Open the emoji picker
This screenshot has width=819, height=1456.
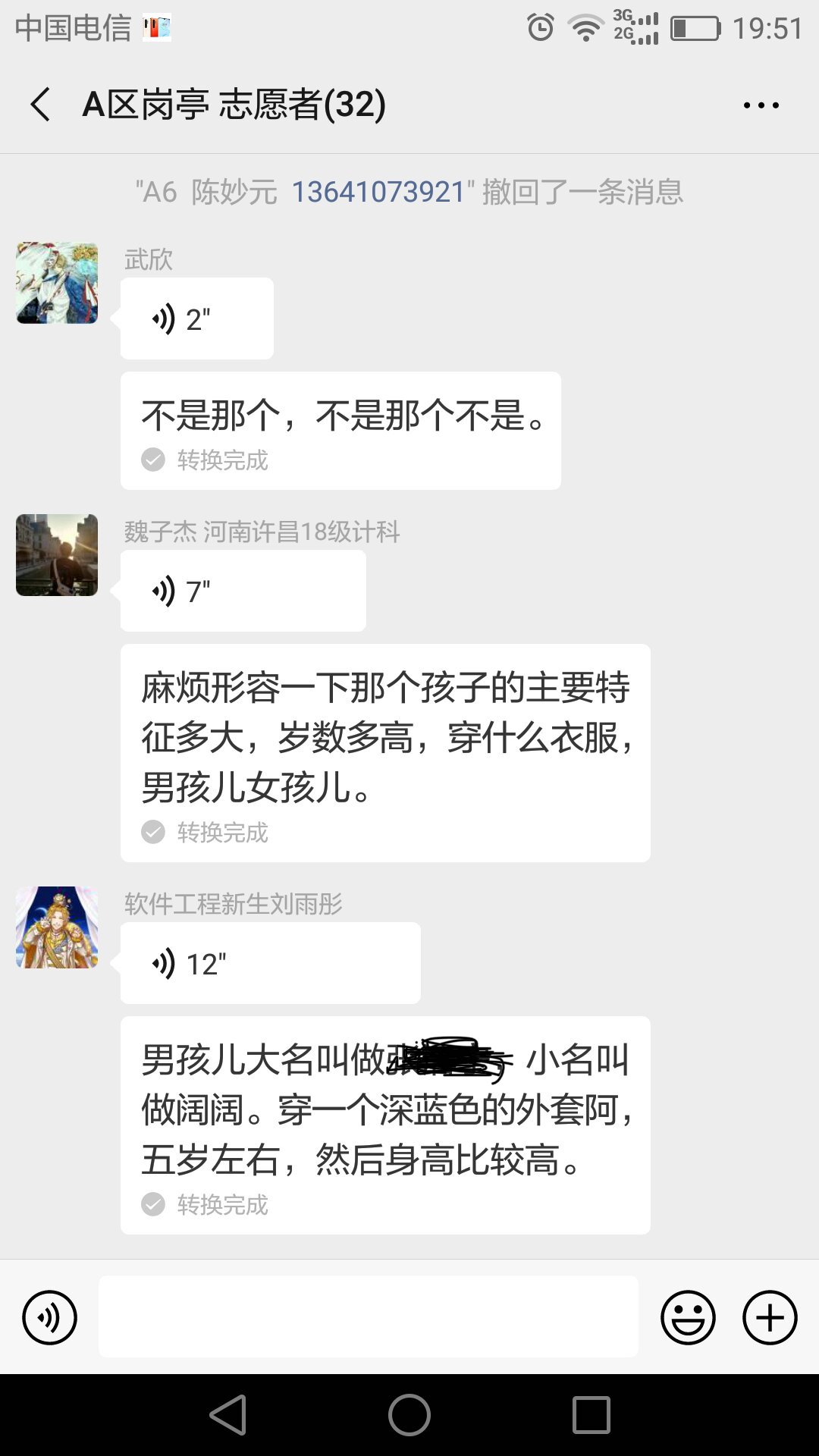point(688,1318)
